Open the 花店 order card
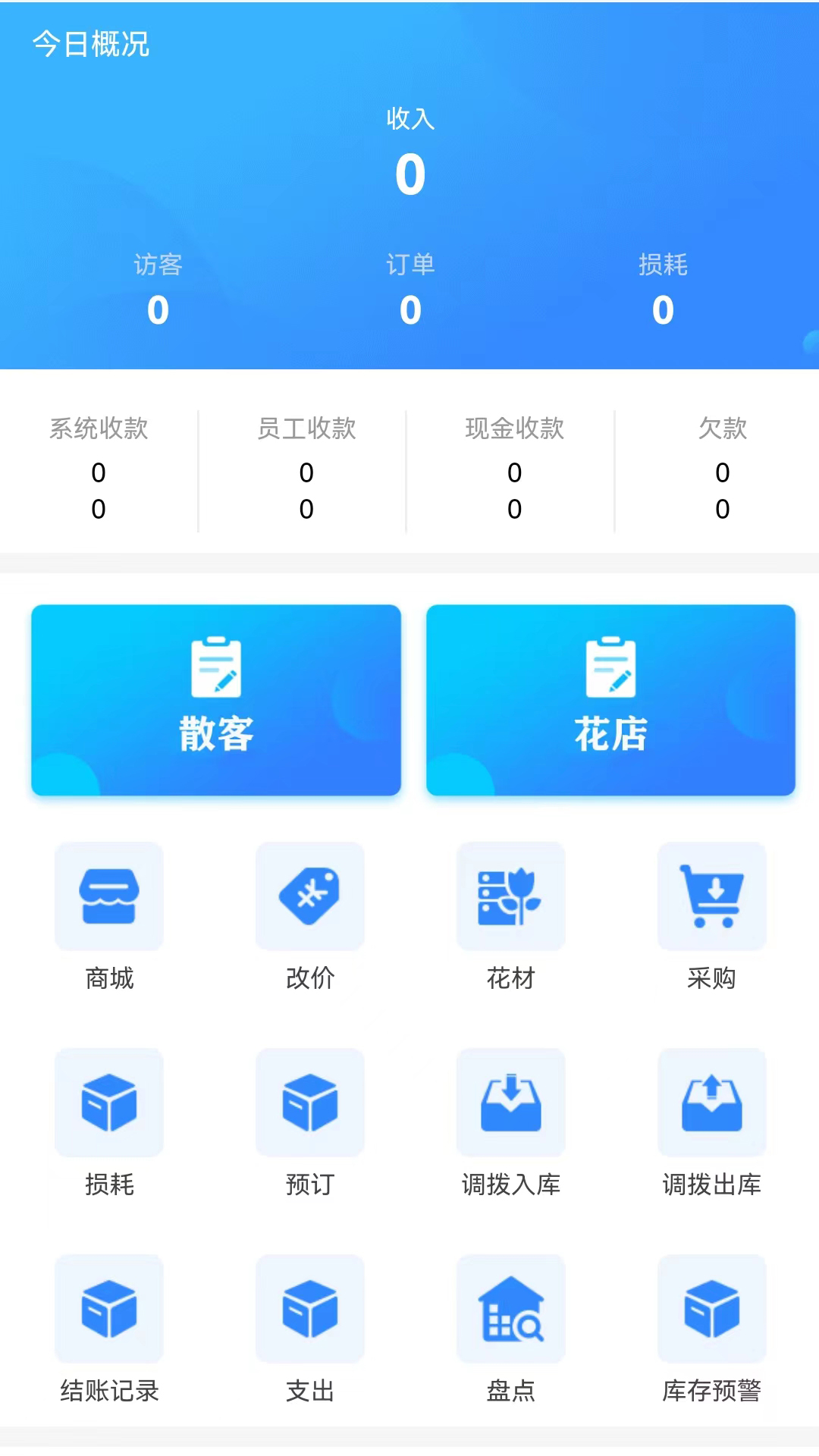 tap(610, 700)
